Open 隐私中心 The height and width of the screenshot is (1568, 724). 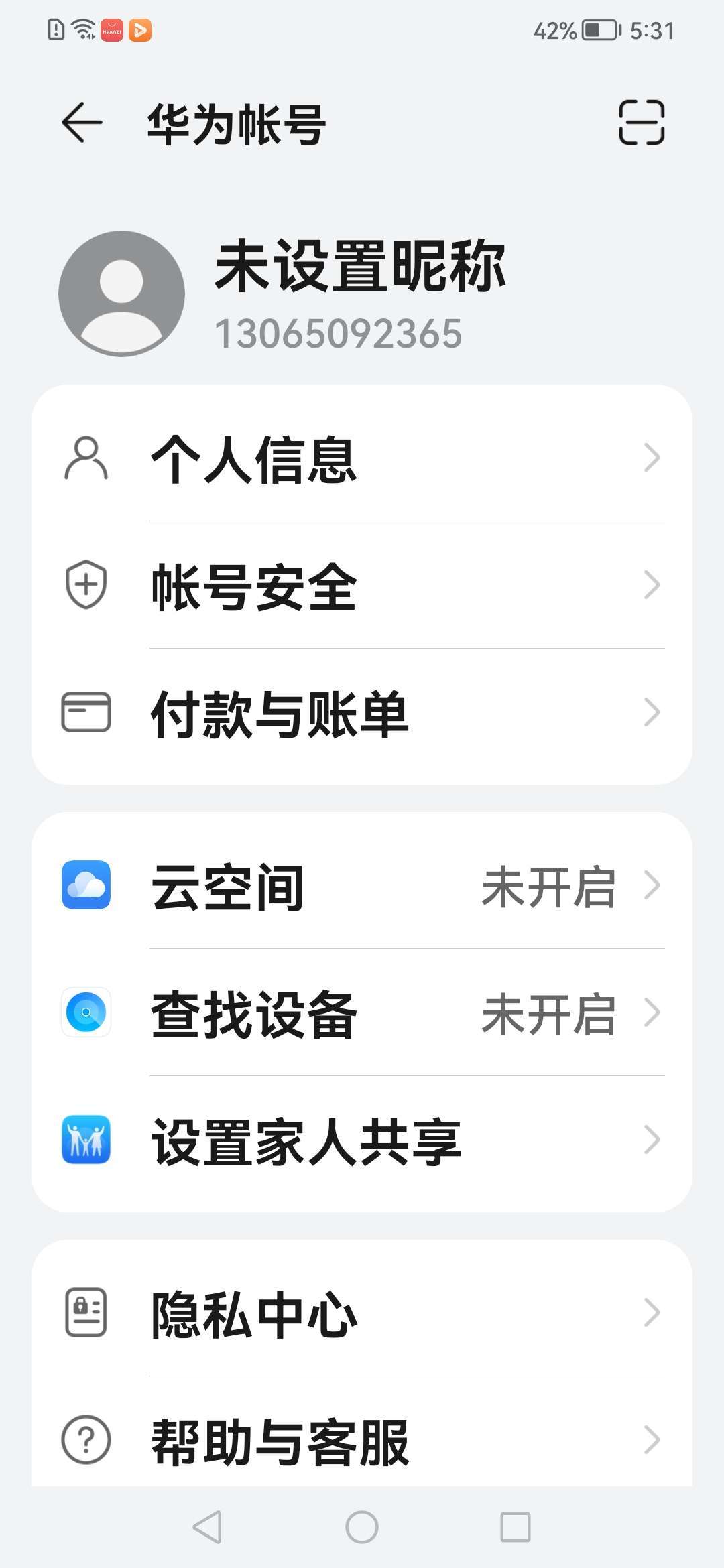pyautogui.click(x=362, y=1313)
